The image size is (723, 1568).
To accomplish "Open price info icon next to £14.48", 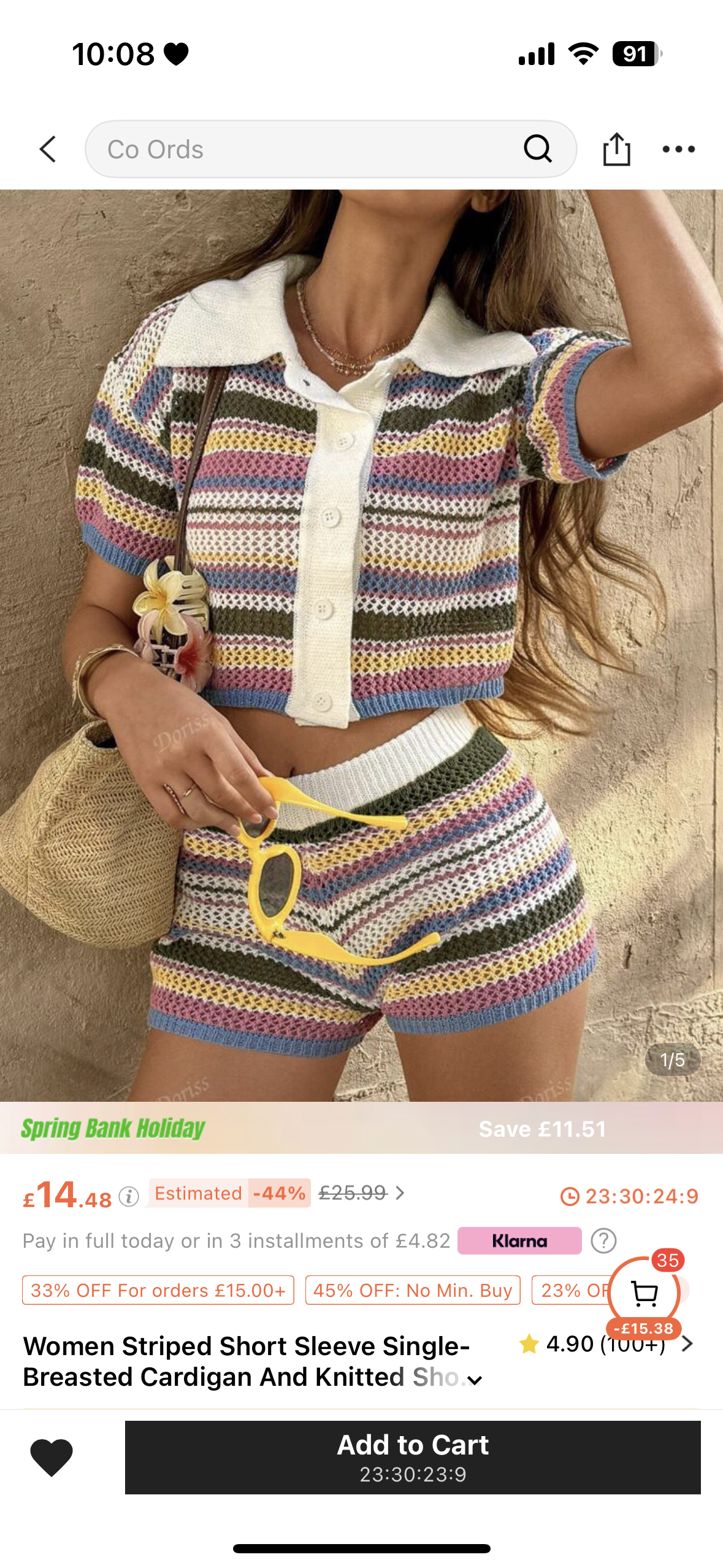I will click(x=129, y=1196).
